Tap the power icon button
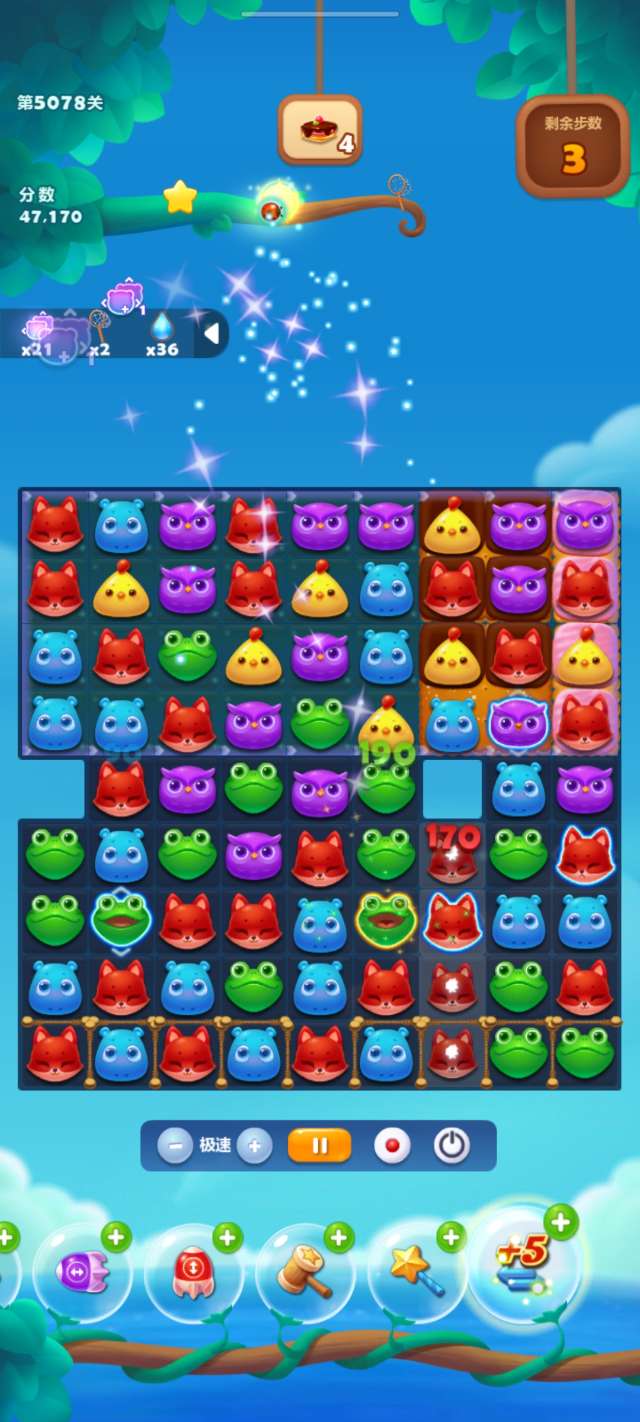Viewport: 640px width, 1422px height. [452, 1145]
